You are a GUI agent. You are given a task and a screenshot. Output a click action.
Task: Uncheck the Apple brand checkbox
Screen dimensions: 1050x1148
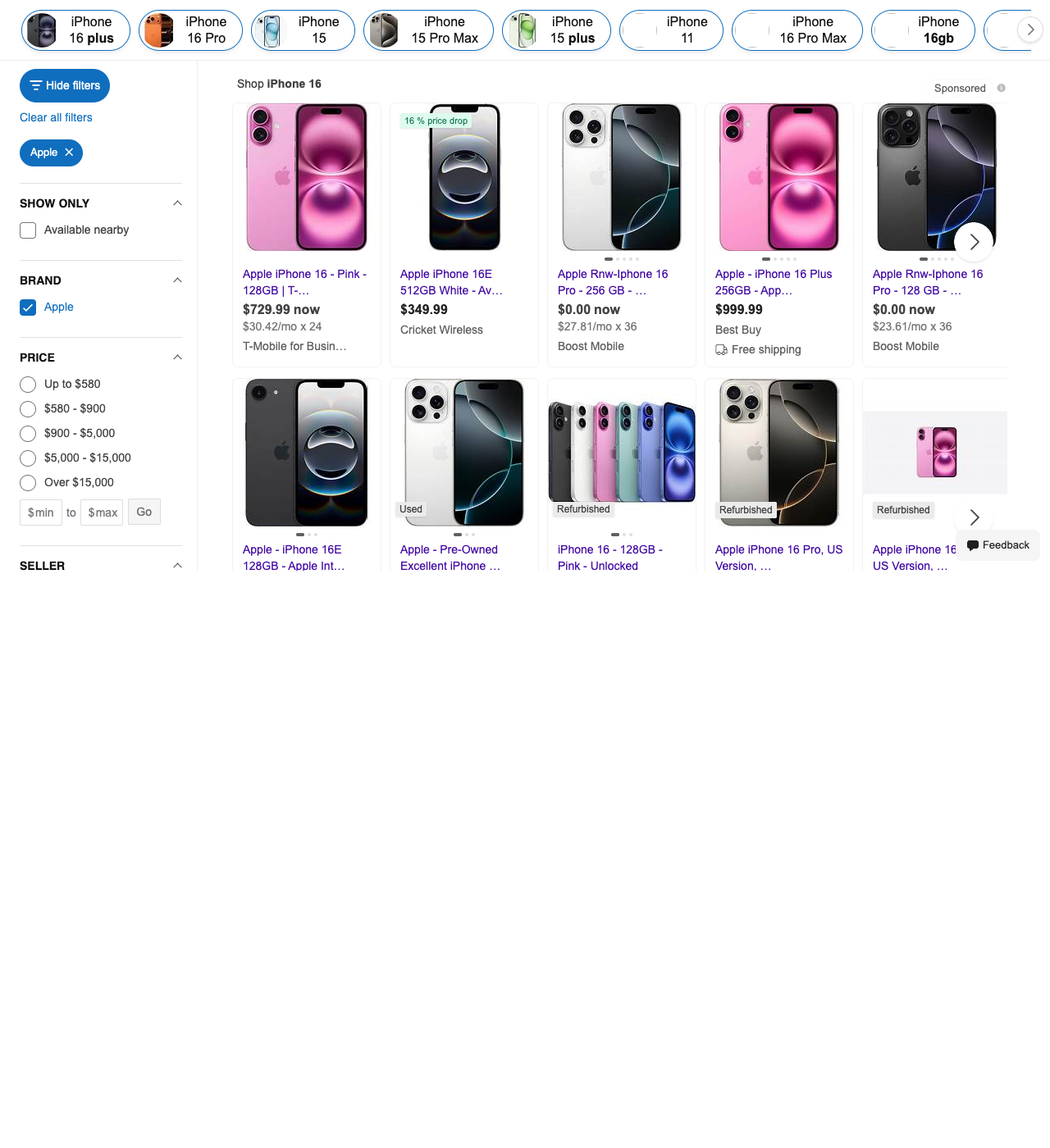point(29,307)
